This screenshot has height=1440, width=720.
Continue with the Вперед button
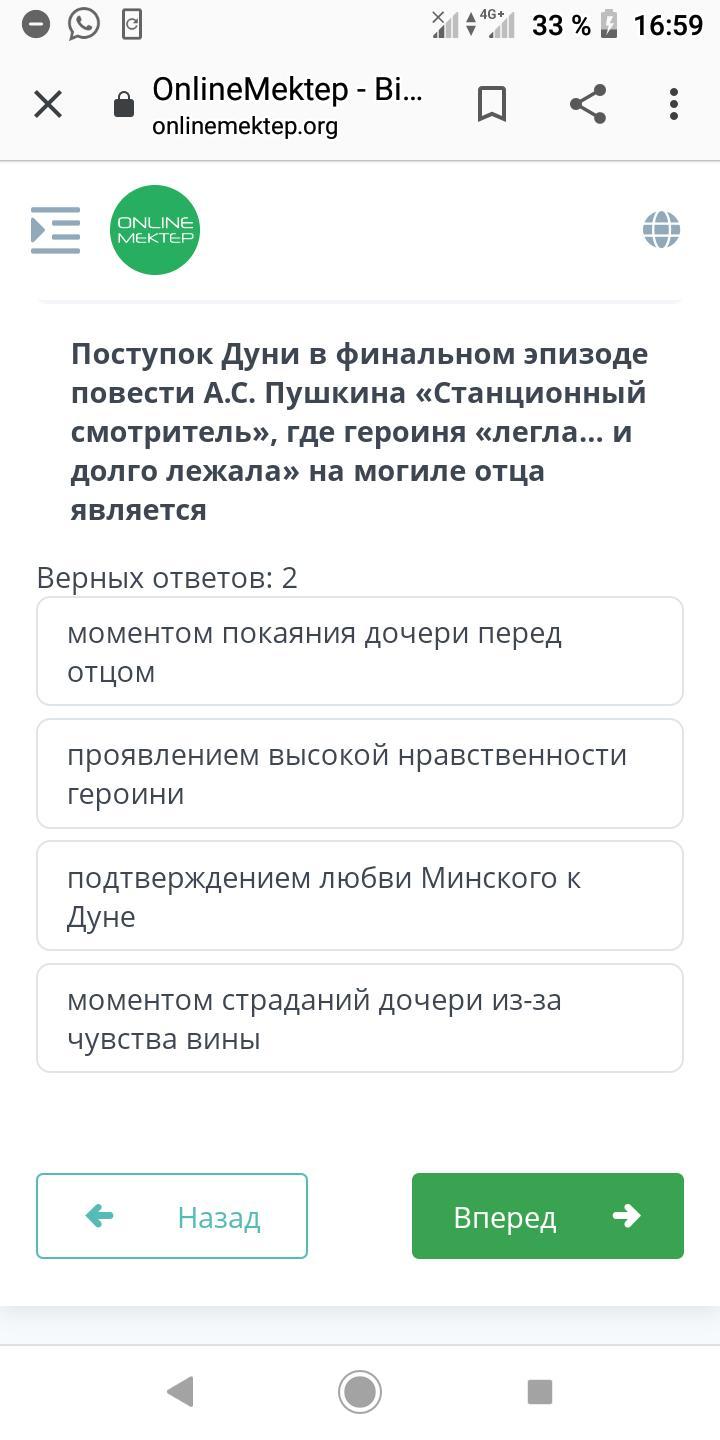pyautogui.click(x=548, y=1216)
